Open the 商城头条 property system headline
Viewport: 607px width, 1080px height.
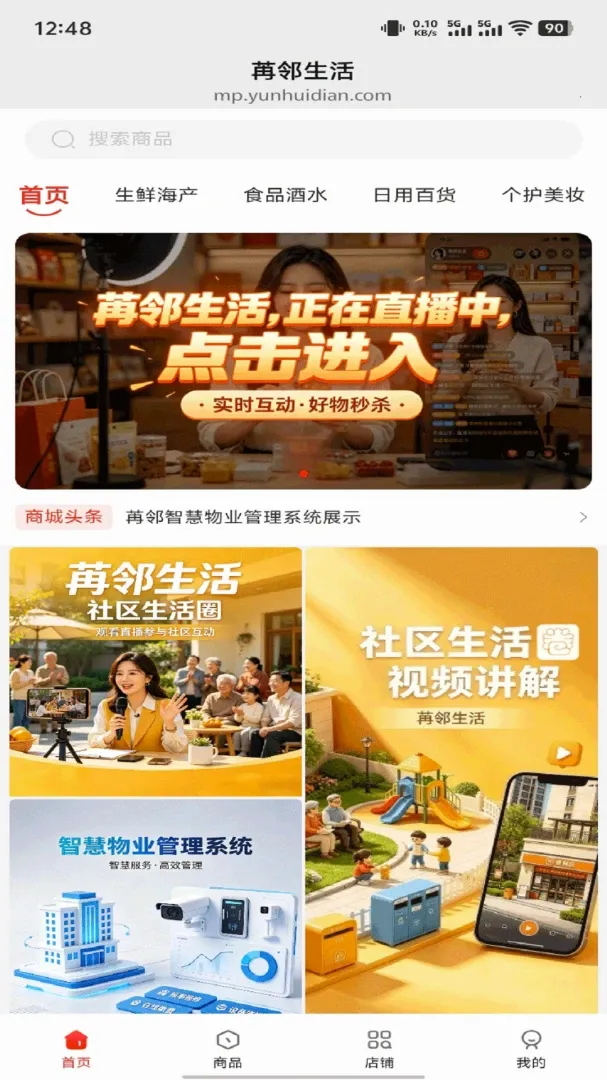(303, 517)
